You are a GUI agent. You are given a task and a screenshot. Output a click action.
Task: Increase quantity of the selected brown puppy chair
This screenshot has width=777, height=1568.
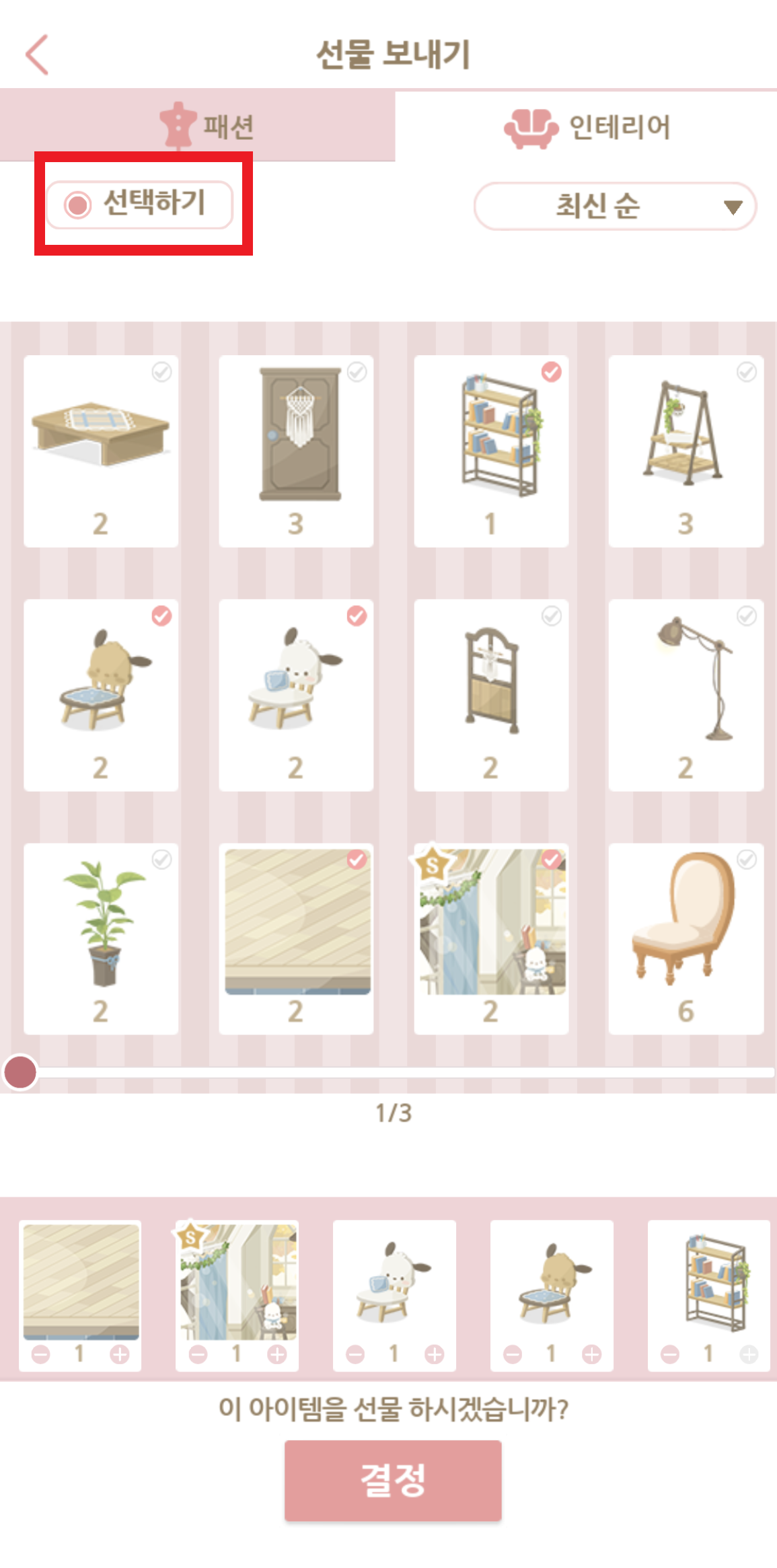click(x=592, y=1354)
